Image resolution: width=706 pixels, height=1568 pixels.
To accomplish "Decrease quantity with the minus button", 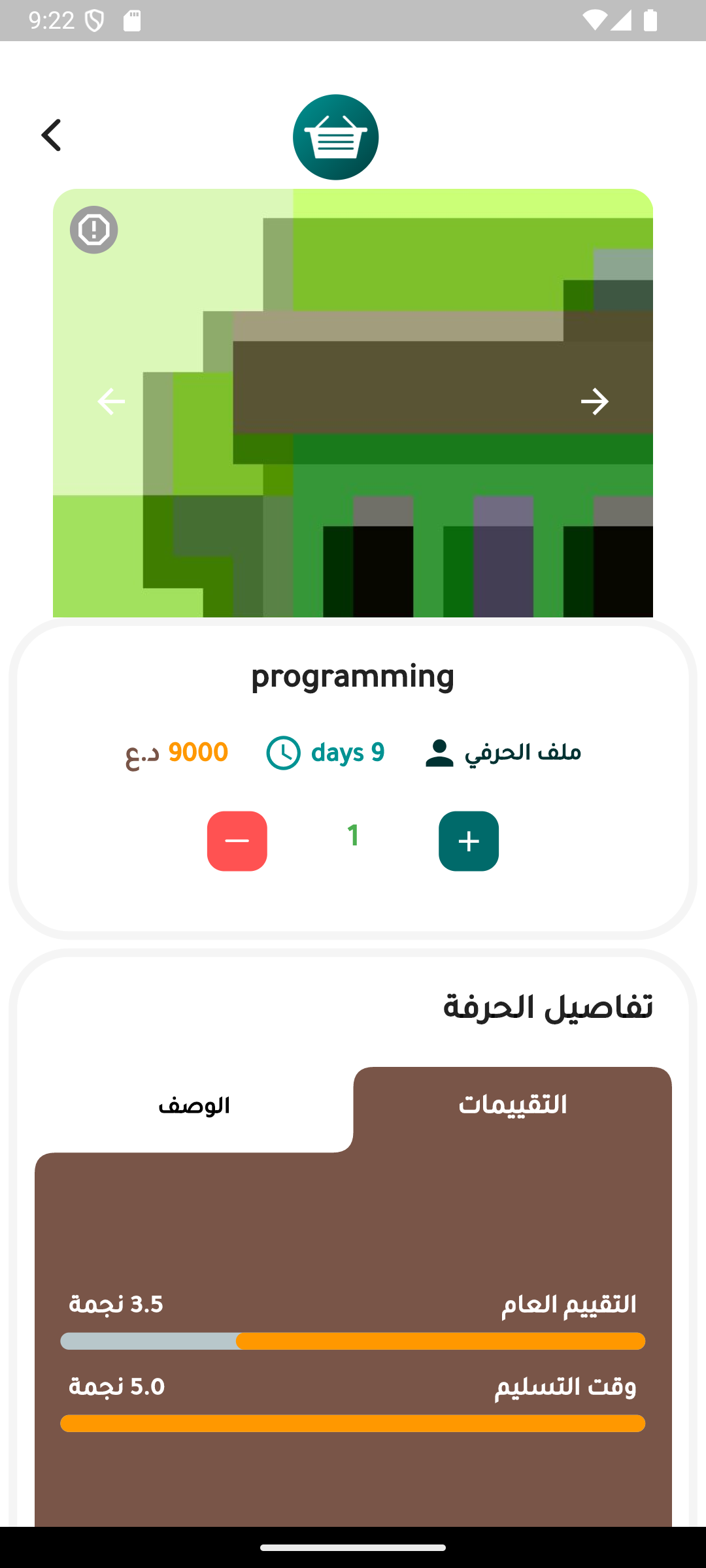I will tap(237, 841).
